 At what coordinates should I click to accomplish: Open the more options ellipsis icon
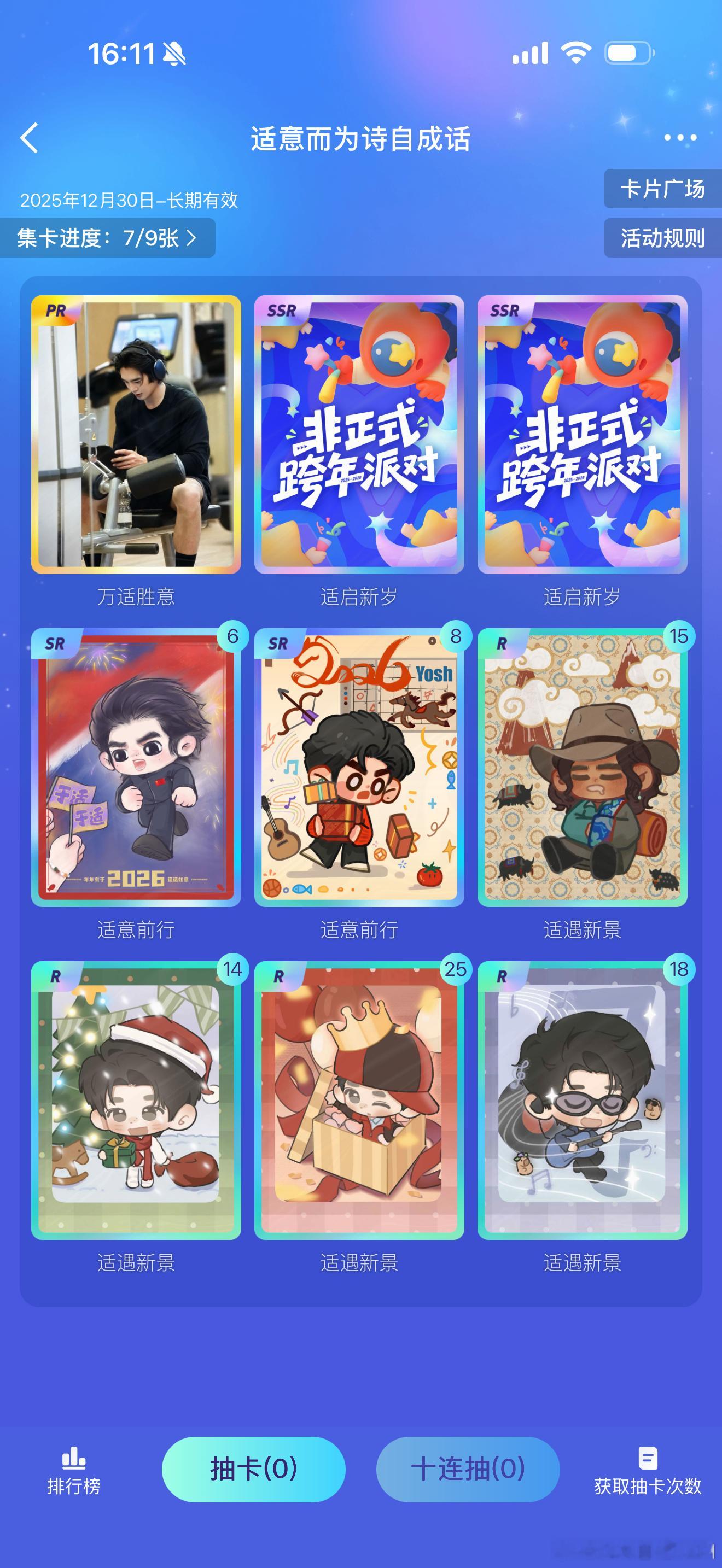tap(679, 138)
